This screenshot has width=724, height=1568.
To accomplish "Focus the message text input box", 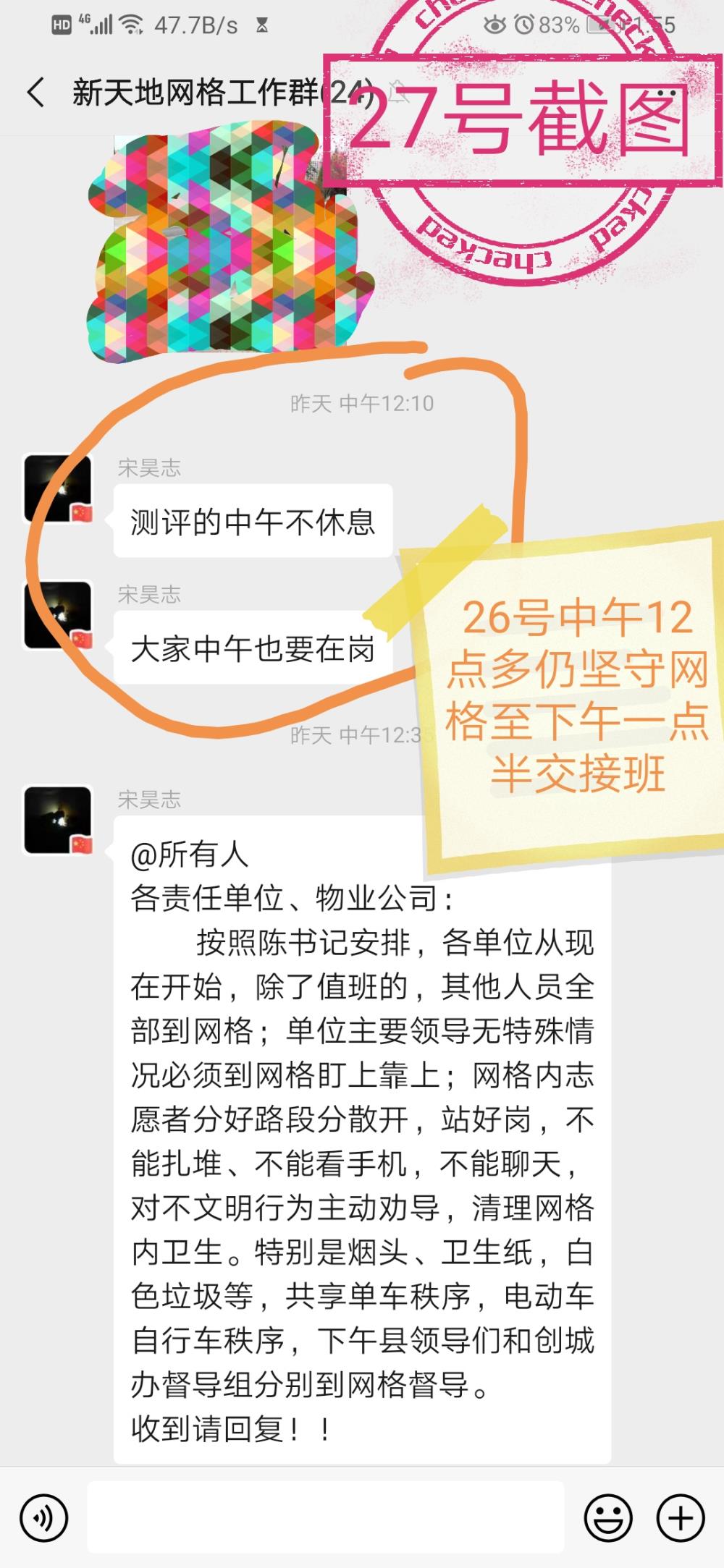I will (326, 1517).
